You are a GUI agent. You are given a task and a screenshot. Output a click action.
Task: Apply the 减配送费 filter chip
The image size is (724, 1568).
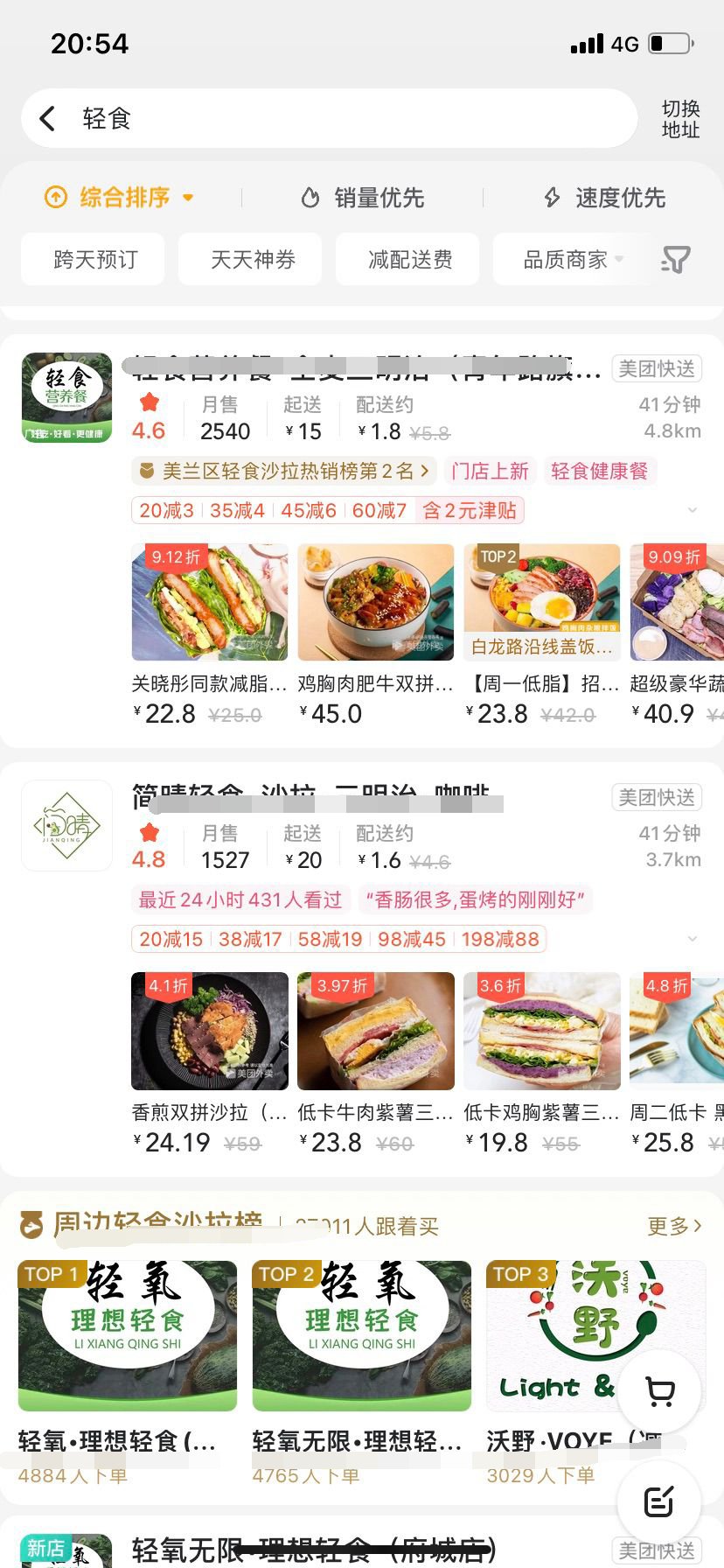tap(408, 259)
